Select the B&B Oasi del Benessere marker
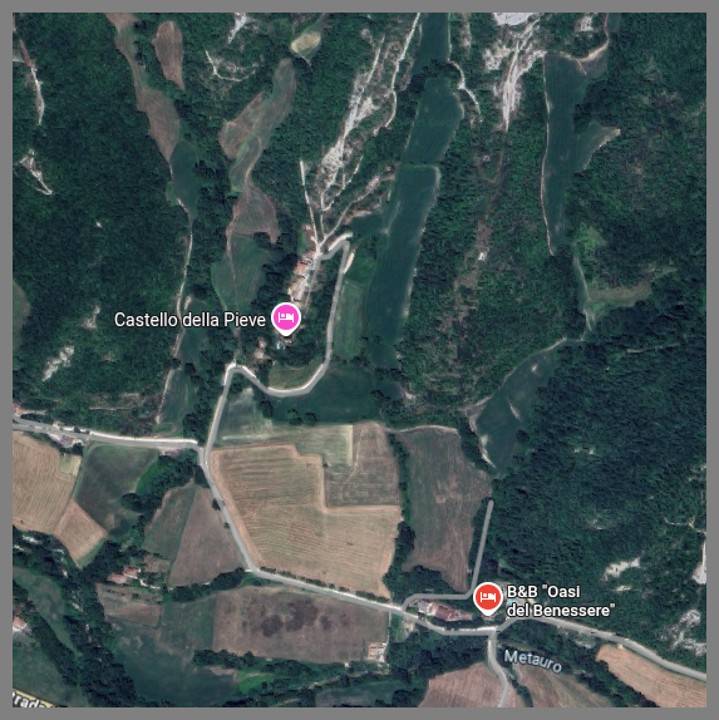 (487, 597)
